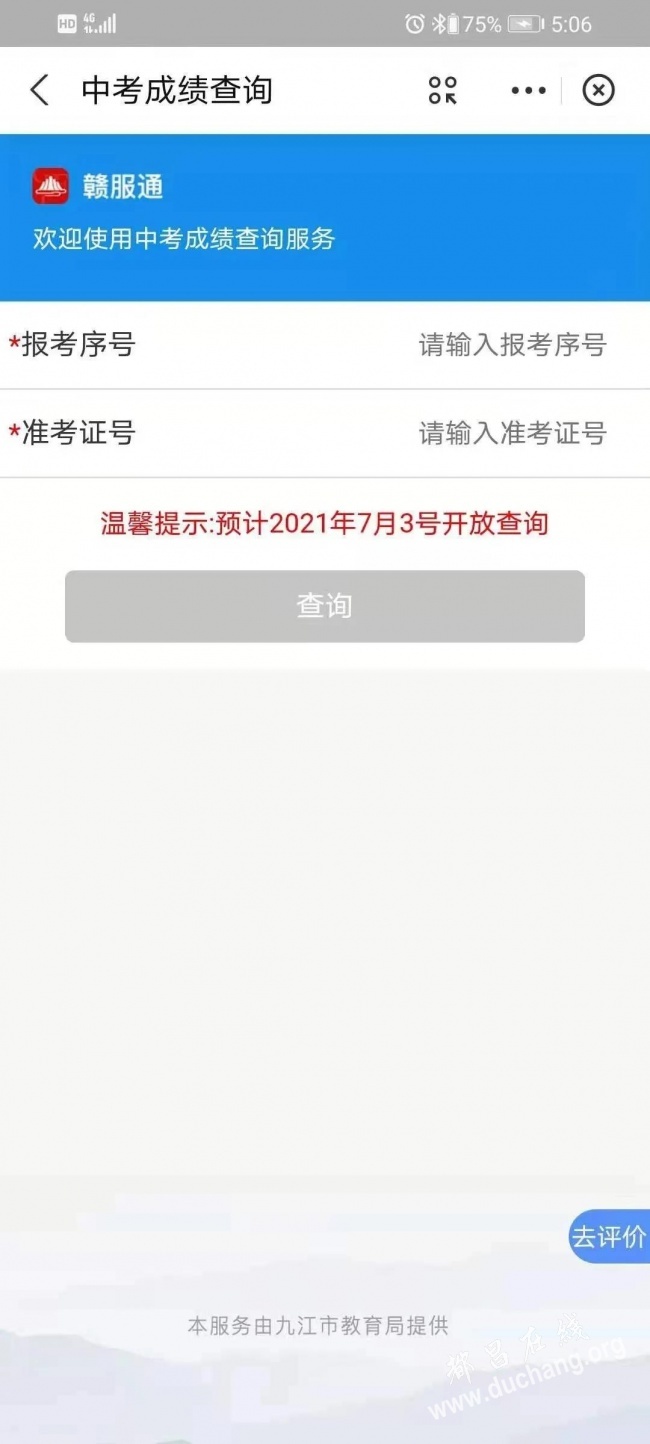
Task: Tap the 查询 button
Action: pyautogui.click(x=325, y=606)
